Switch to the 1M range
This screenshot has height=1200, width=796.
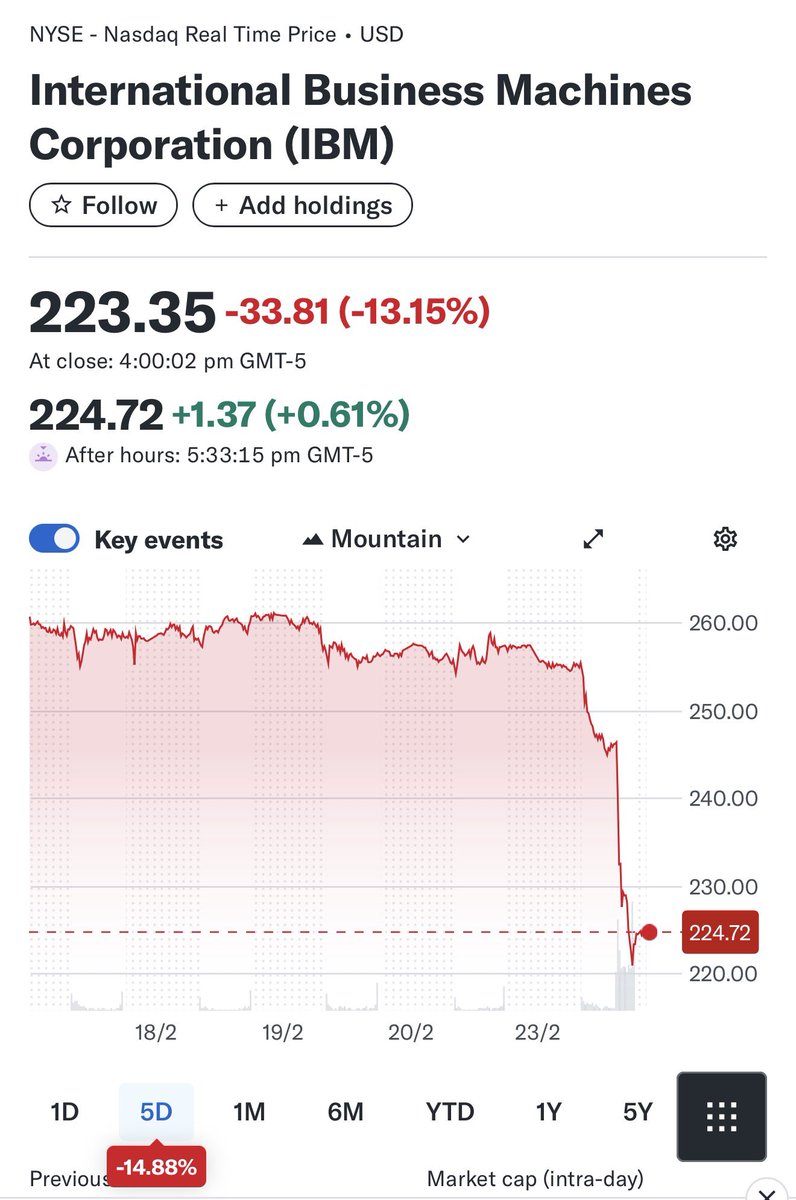(248, 1111)
